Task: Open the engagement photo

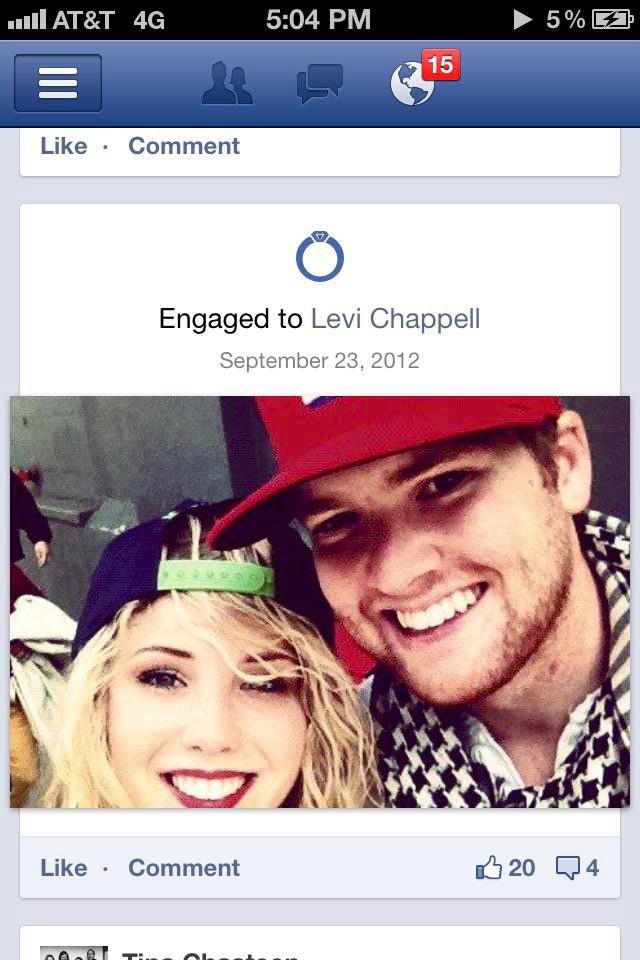Action: [320, 602]
